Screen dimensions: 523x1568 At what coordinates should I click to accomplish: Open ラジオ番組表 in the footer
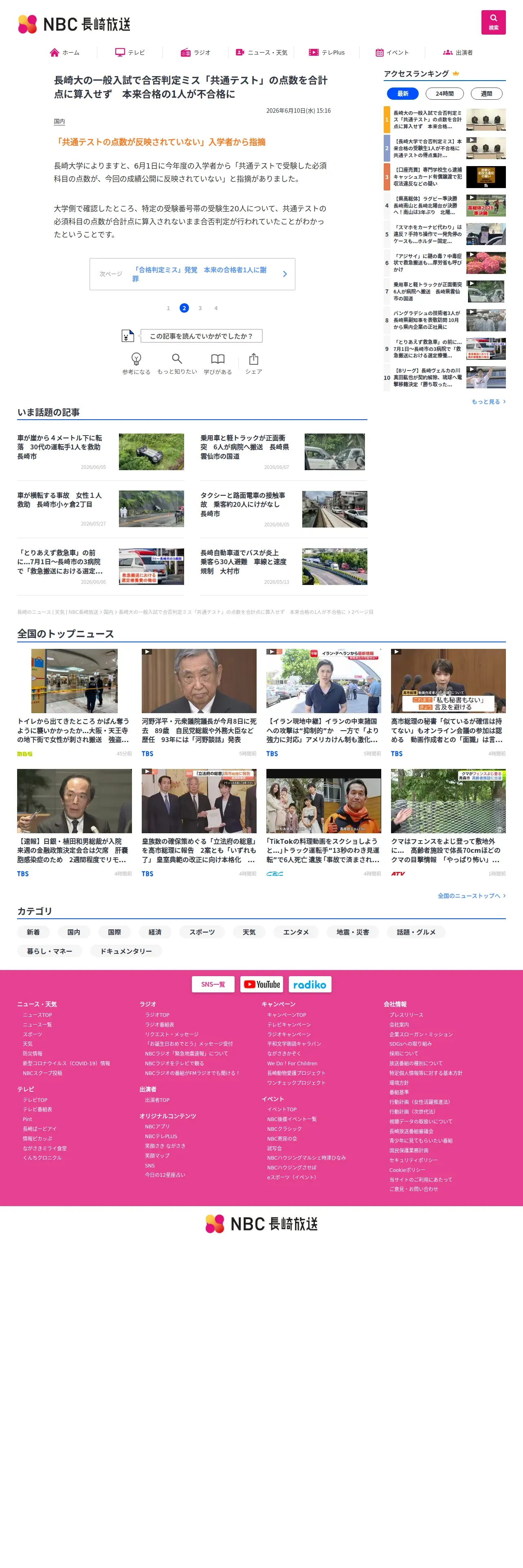tap(160, 1025)
